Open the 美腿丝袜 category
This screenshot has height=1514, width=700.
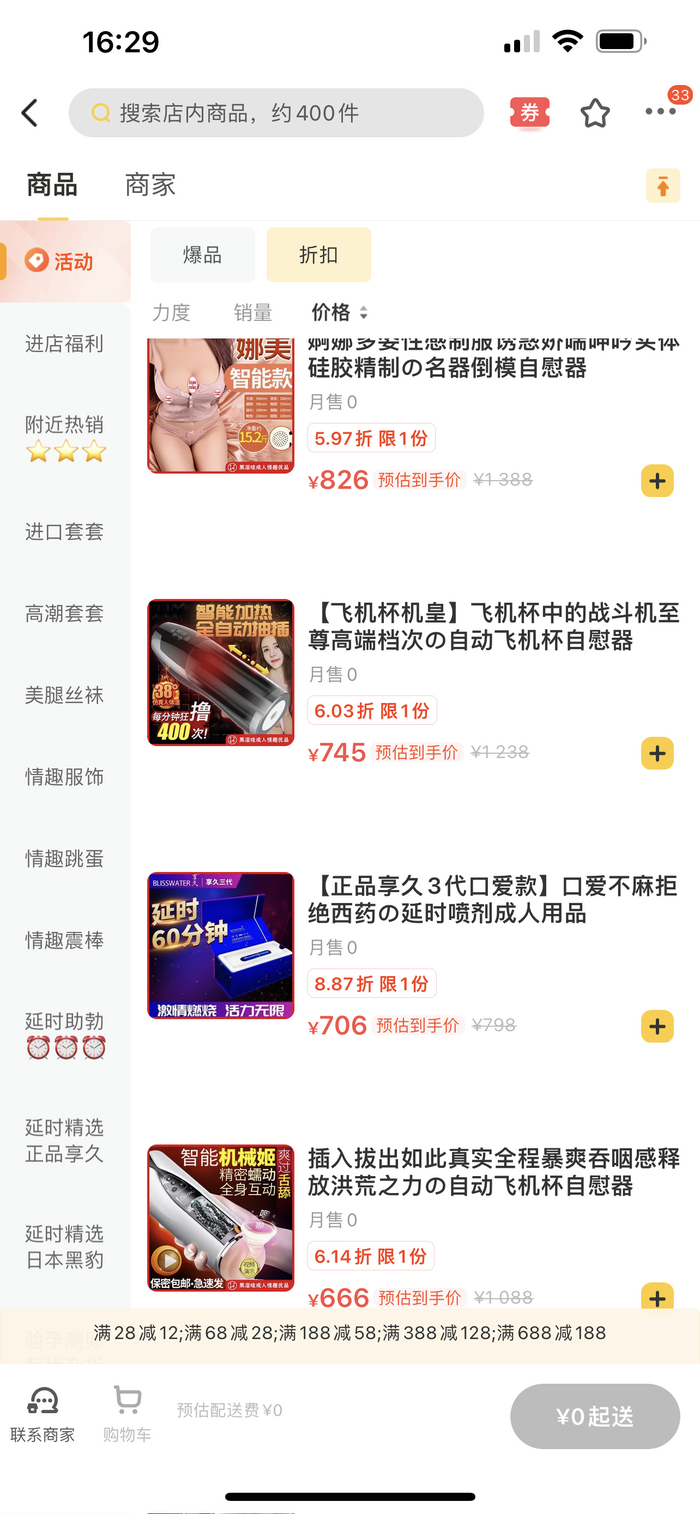[64, 695]
